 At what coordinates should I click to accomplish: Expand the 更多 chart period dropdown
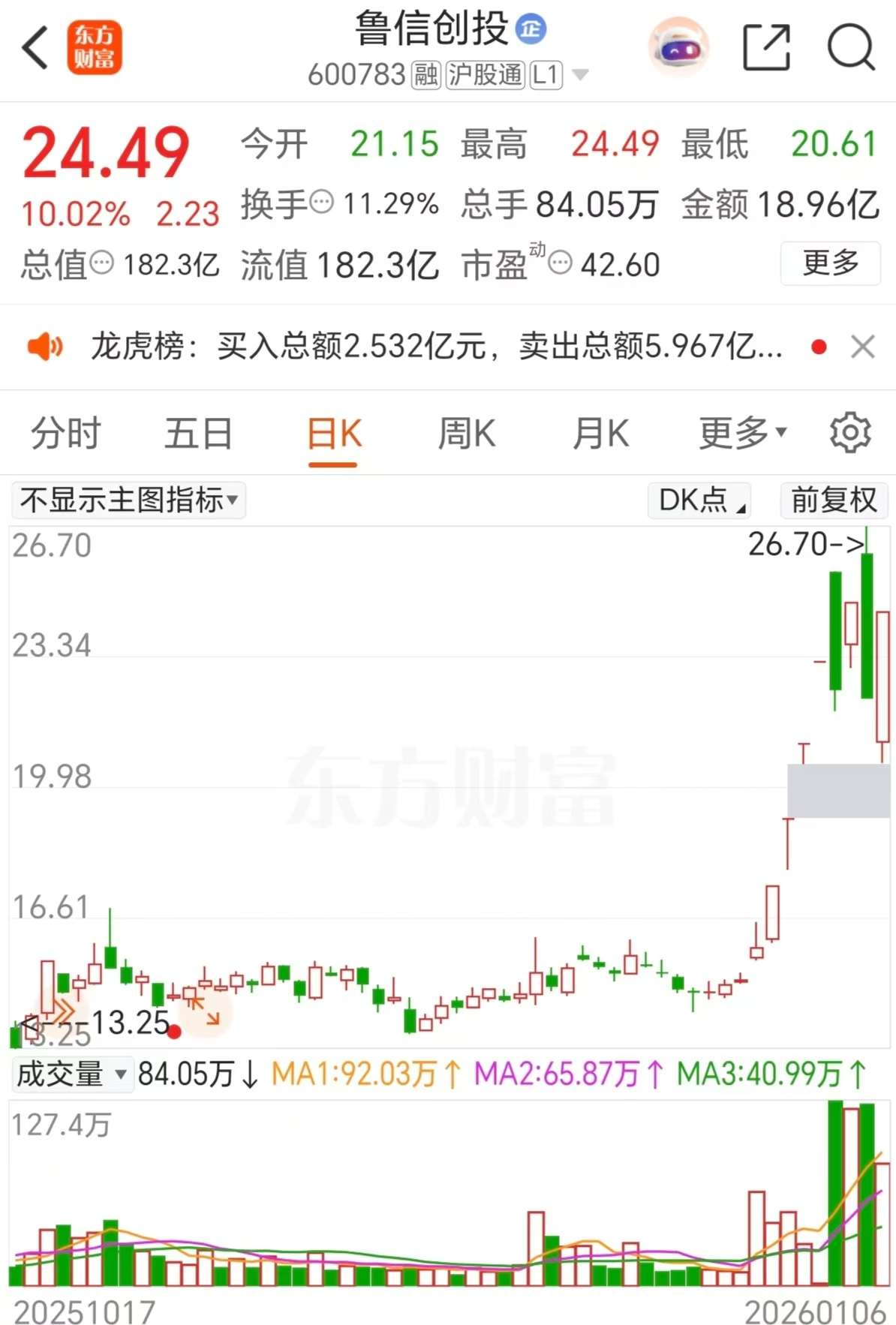click(742, 434)
